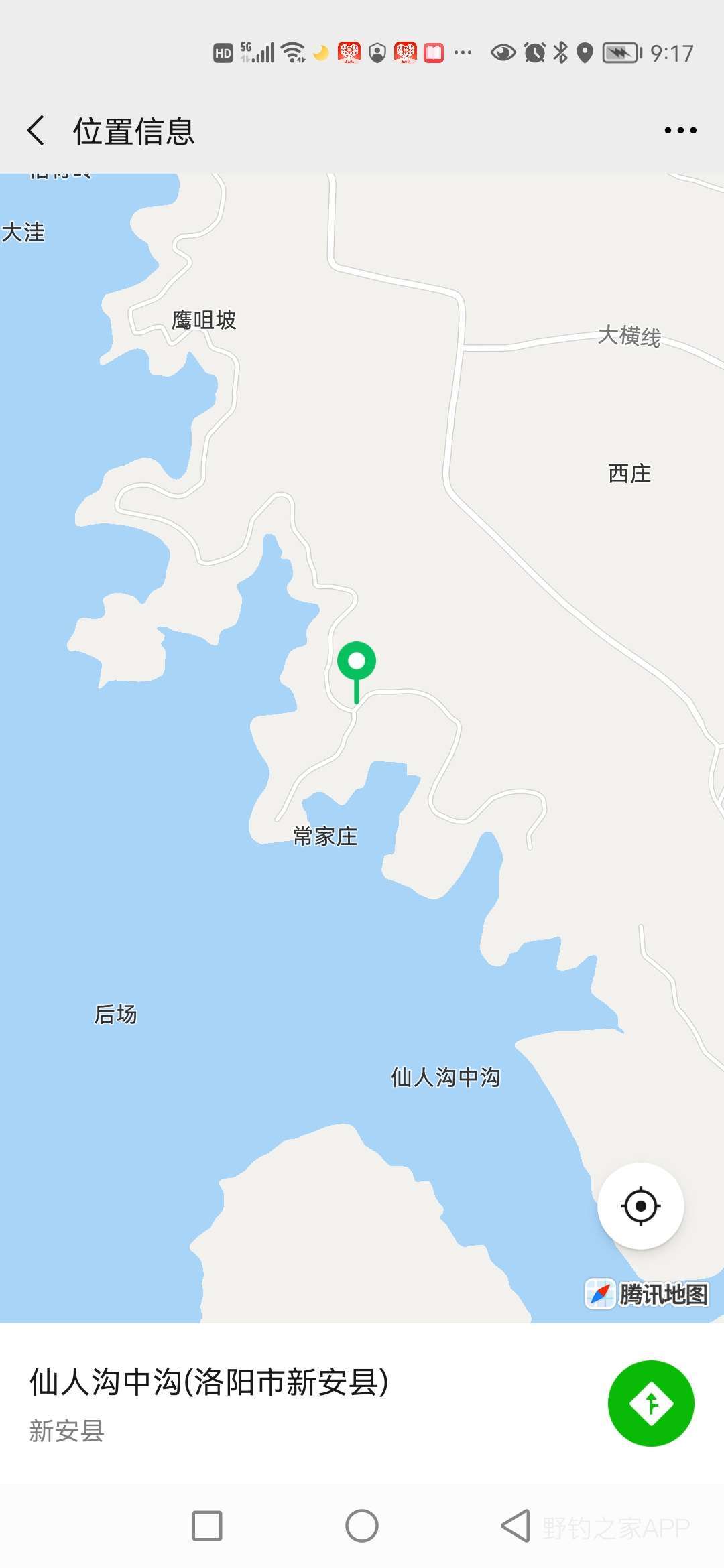The width and height of the screenshot is (724, 1568).
Task: Recenter the map on my location
Action: 640,1206
